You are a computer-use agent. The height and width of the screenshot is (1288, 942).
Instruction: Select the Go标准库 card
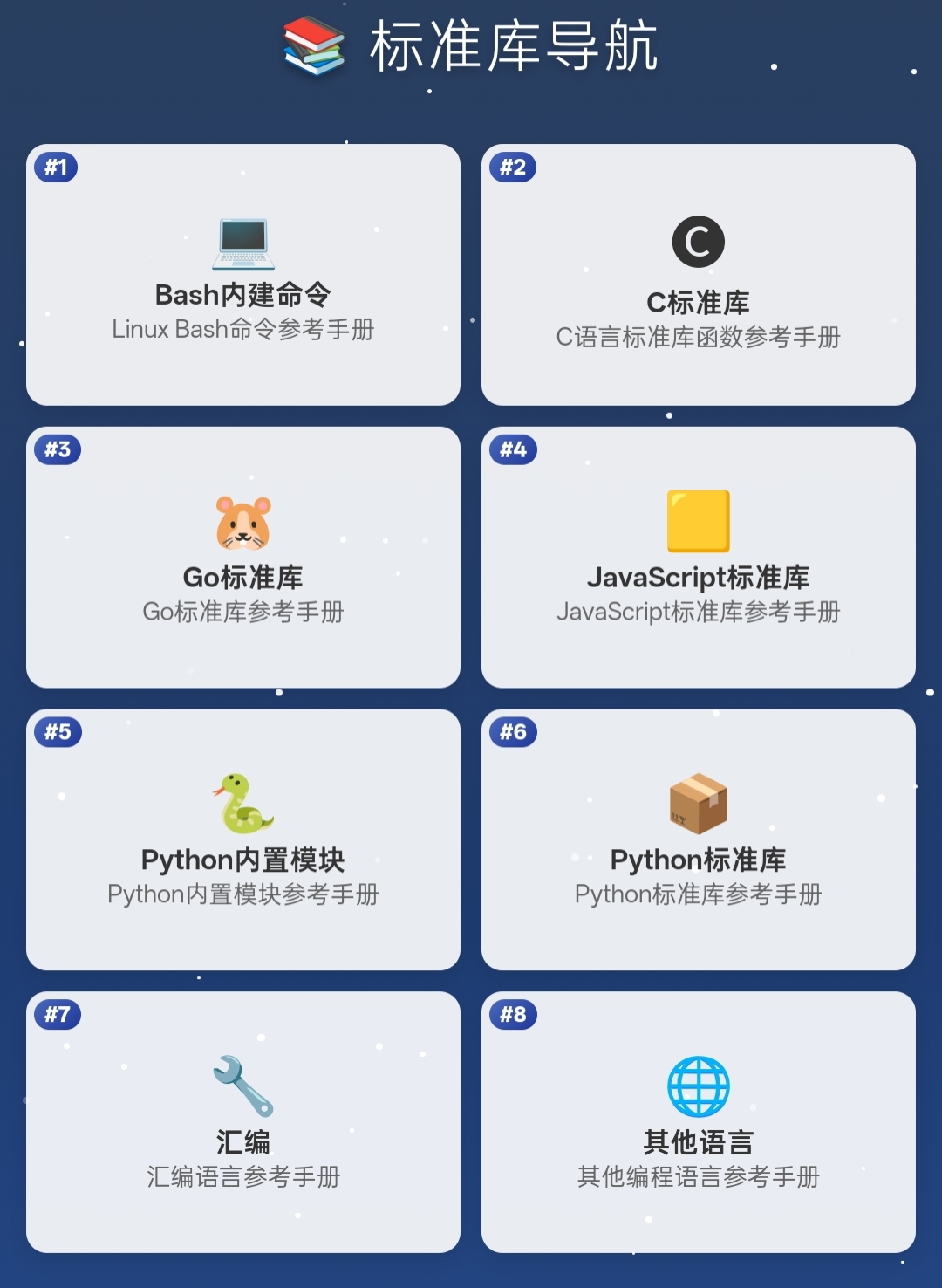click(243, 558)
